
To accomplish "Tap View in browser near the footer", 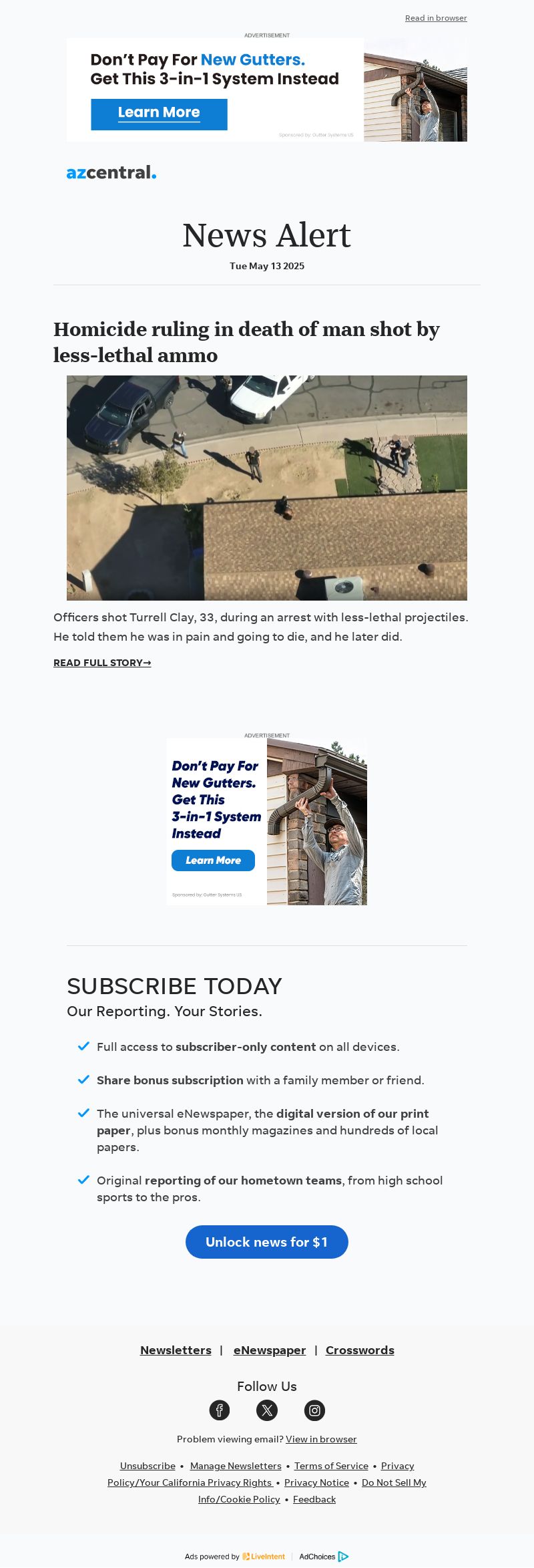I will 321,1439.
